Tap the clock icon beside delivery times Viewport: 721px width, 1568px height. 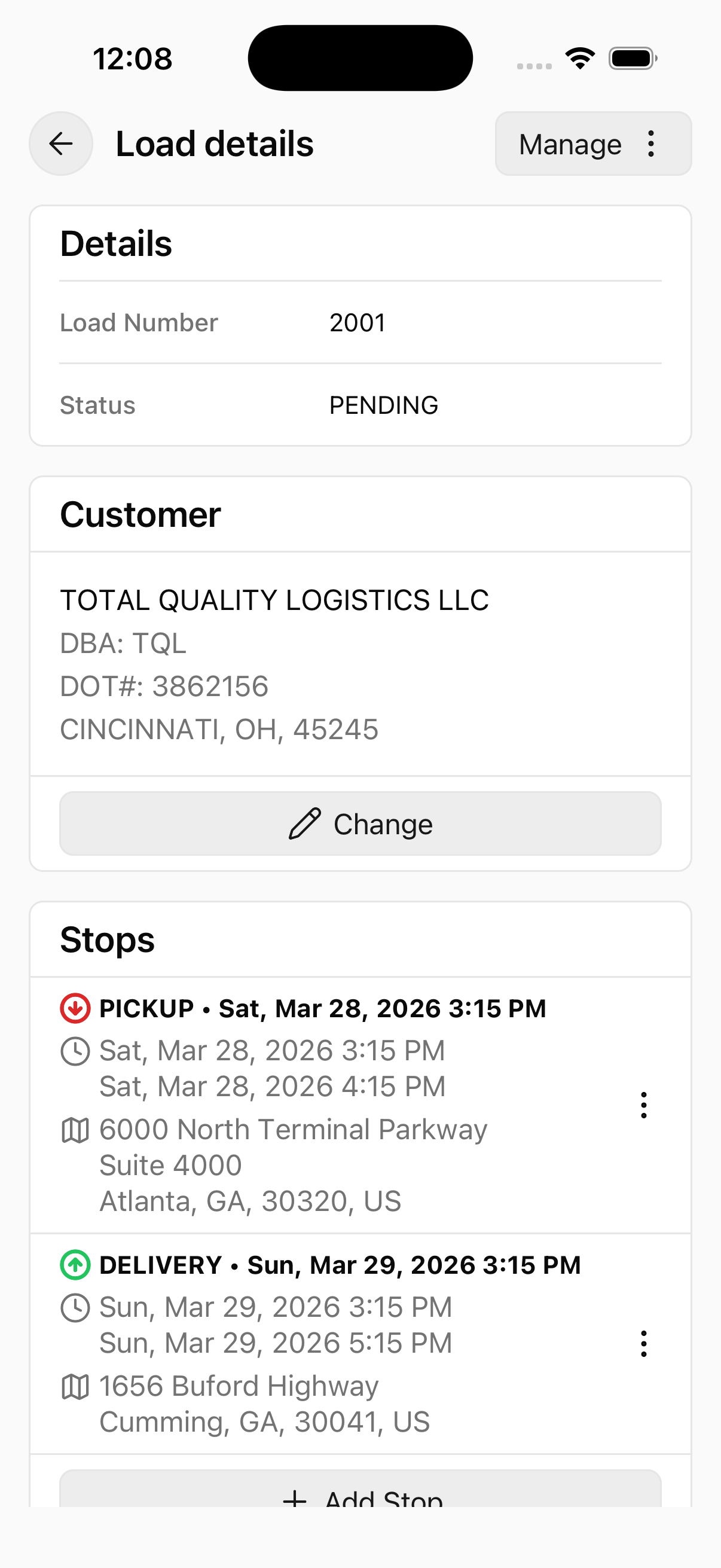pos(75,1306)
